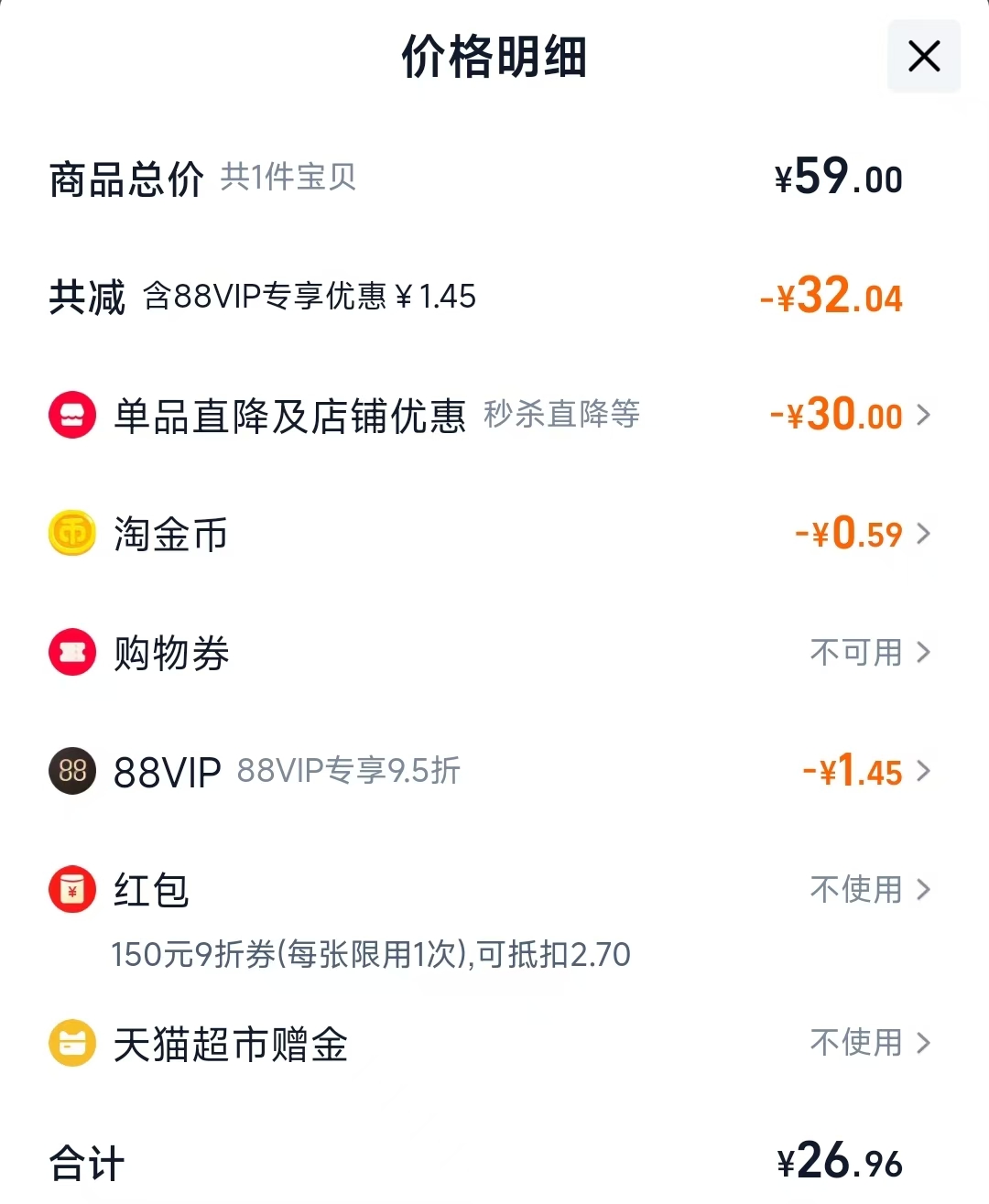Enable the unavailable 购物券 option
The height and width of the screenshot is (1204, 989).
(x=855, y=652)
